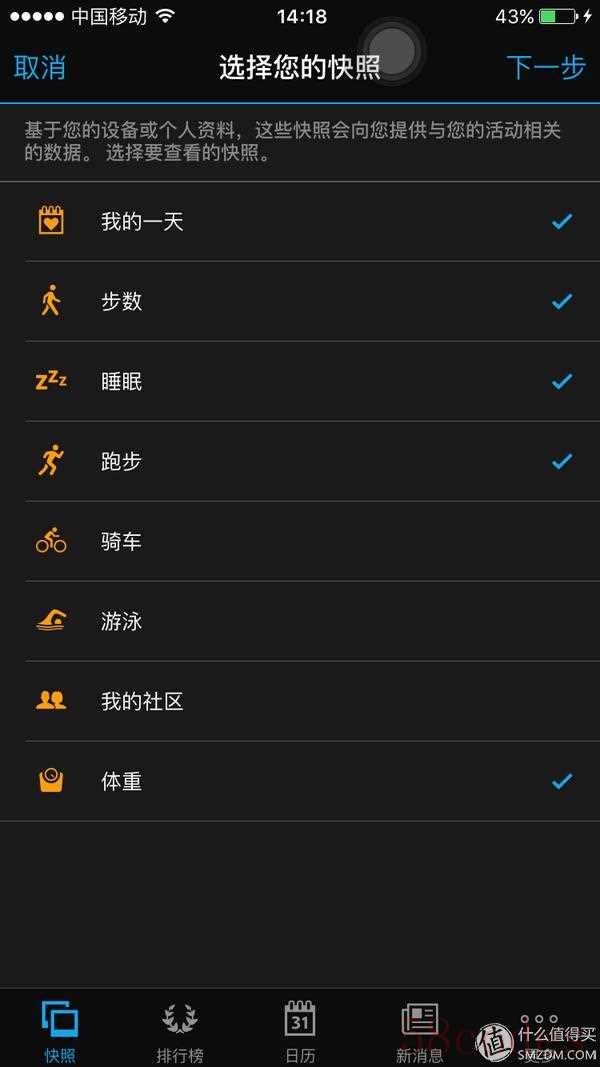Open the 新消息 tab
Screen dimensions: 600x1067
pos(420,1030)
